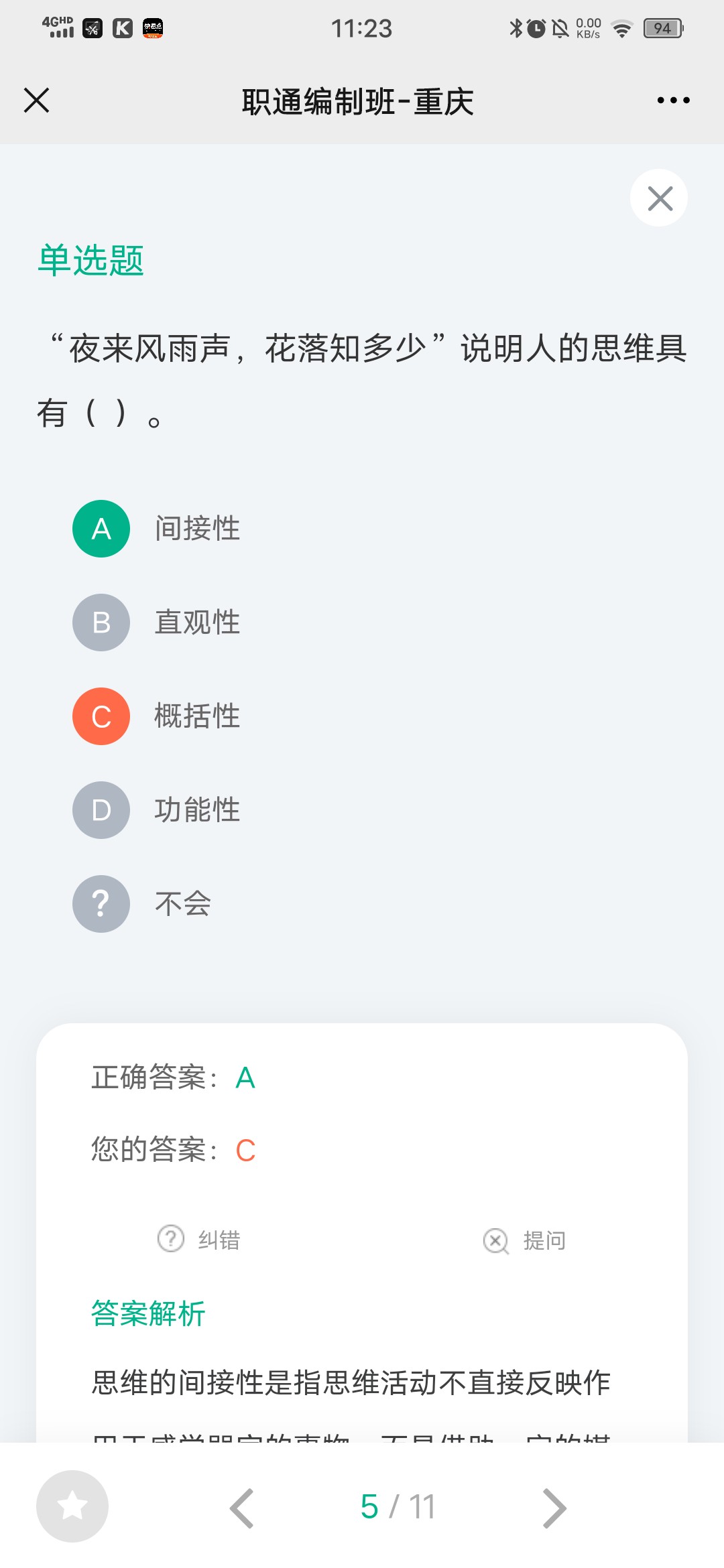Select option B 直观性
Screen dimensions: 724x1568
click(x=156, y=623)
